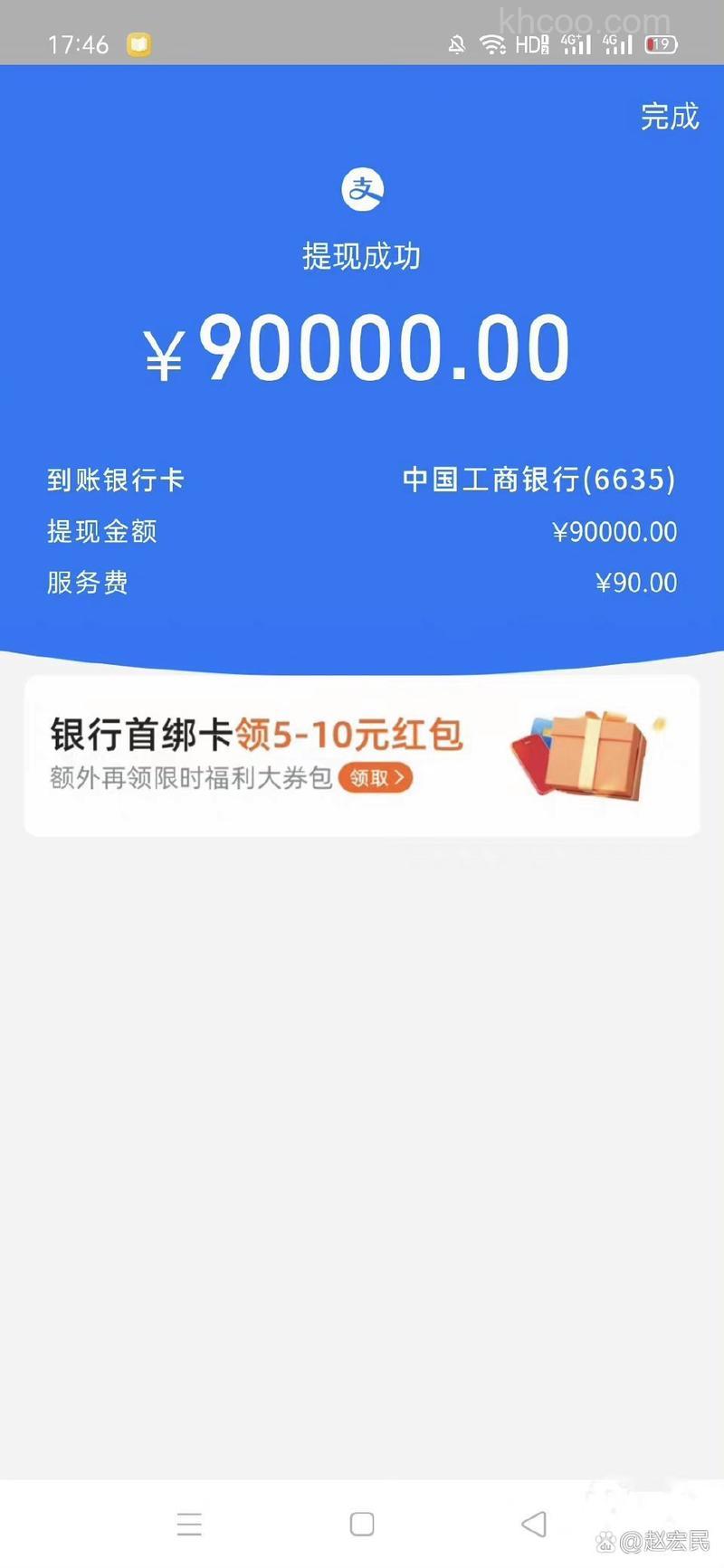Tap the Alipay logo icon
Screen dimensions: 724x1568
point(362,188)
